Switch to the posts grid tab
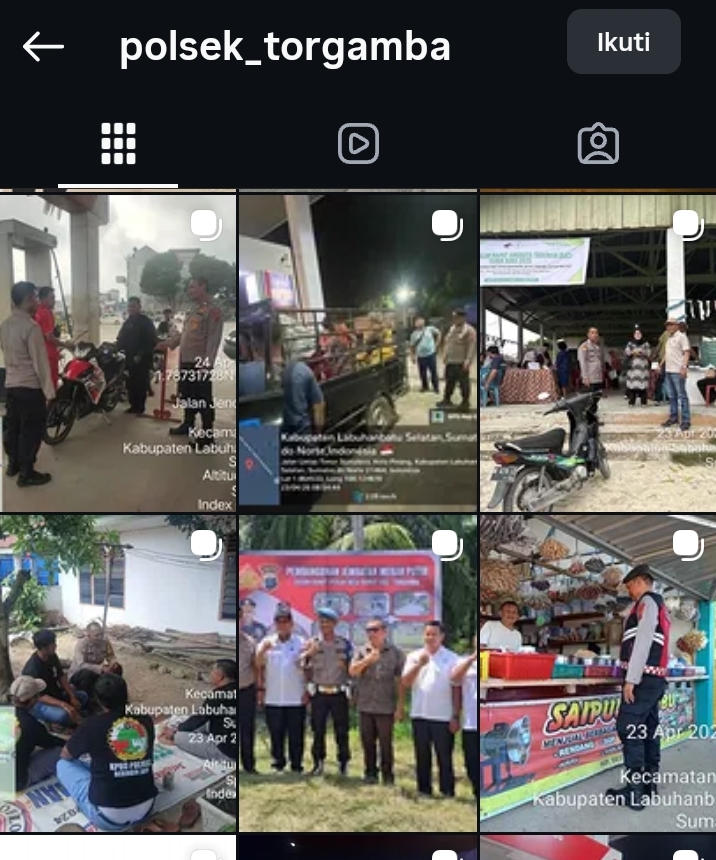716x860 pixels. [118, 145]
